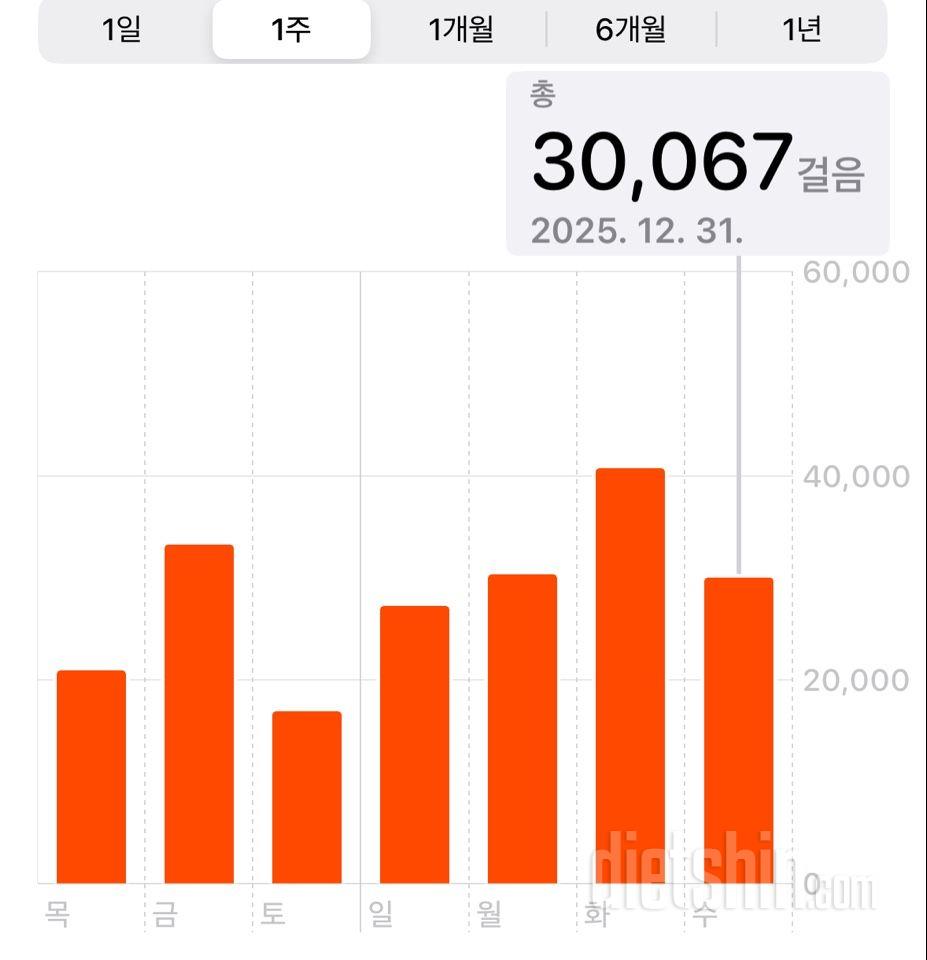Show step count for the 토 bar
The height and width of the screenshot is (960, 927).
pyautogui.click(x=307, y=797)
